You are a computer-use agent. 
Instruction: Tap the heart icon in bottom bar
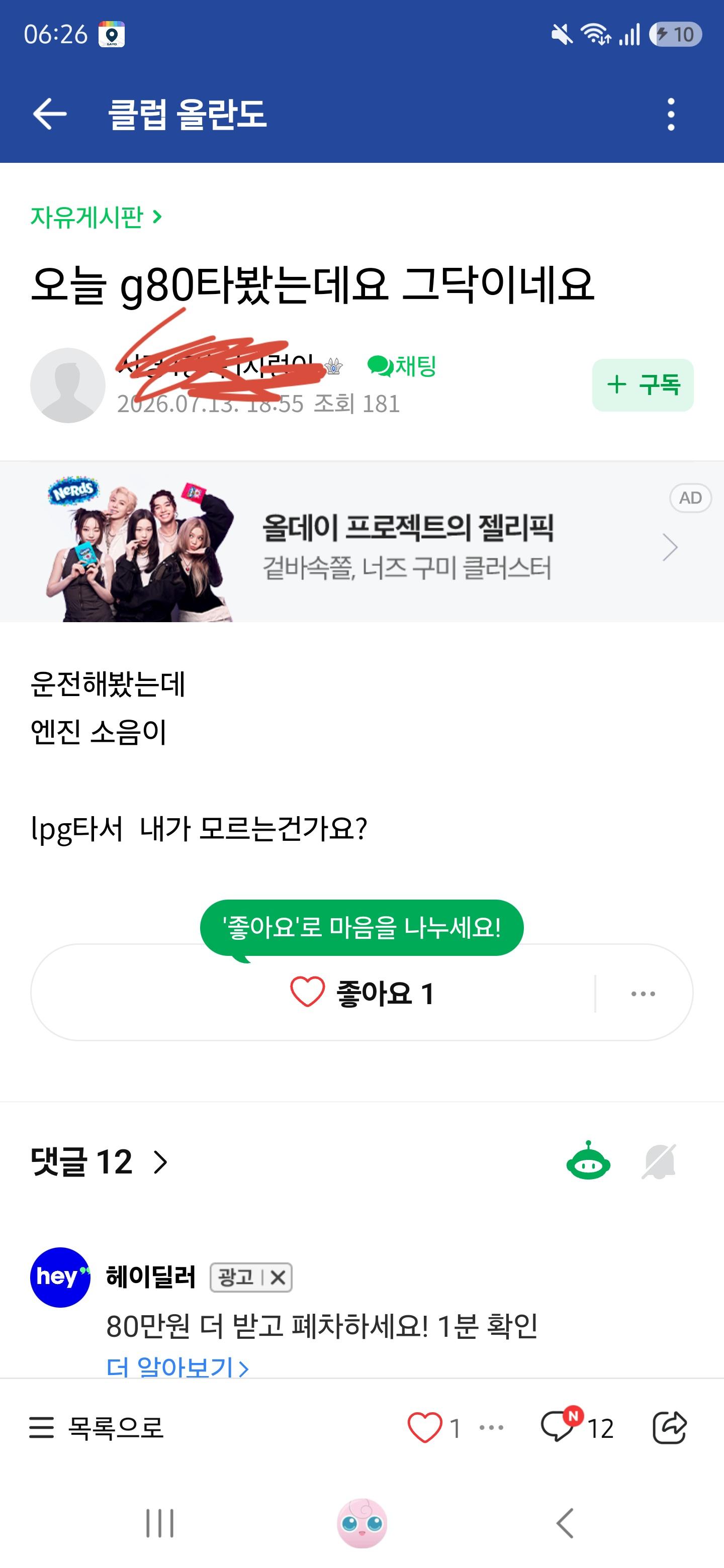[424, 1427]
